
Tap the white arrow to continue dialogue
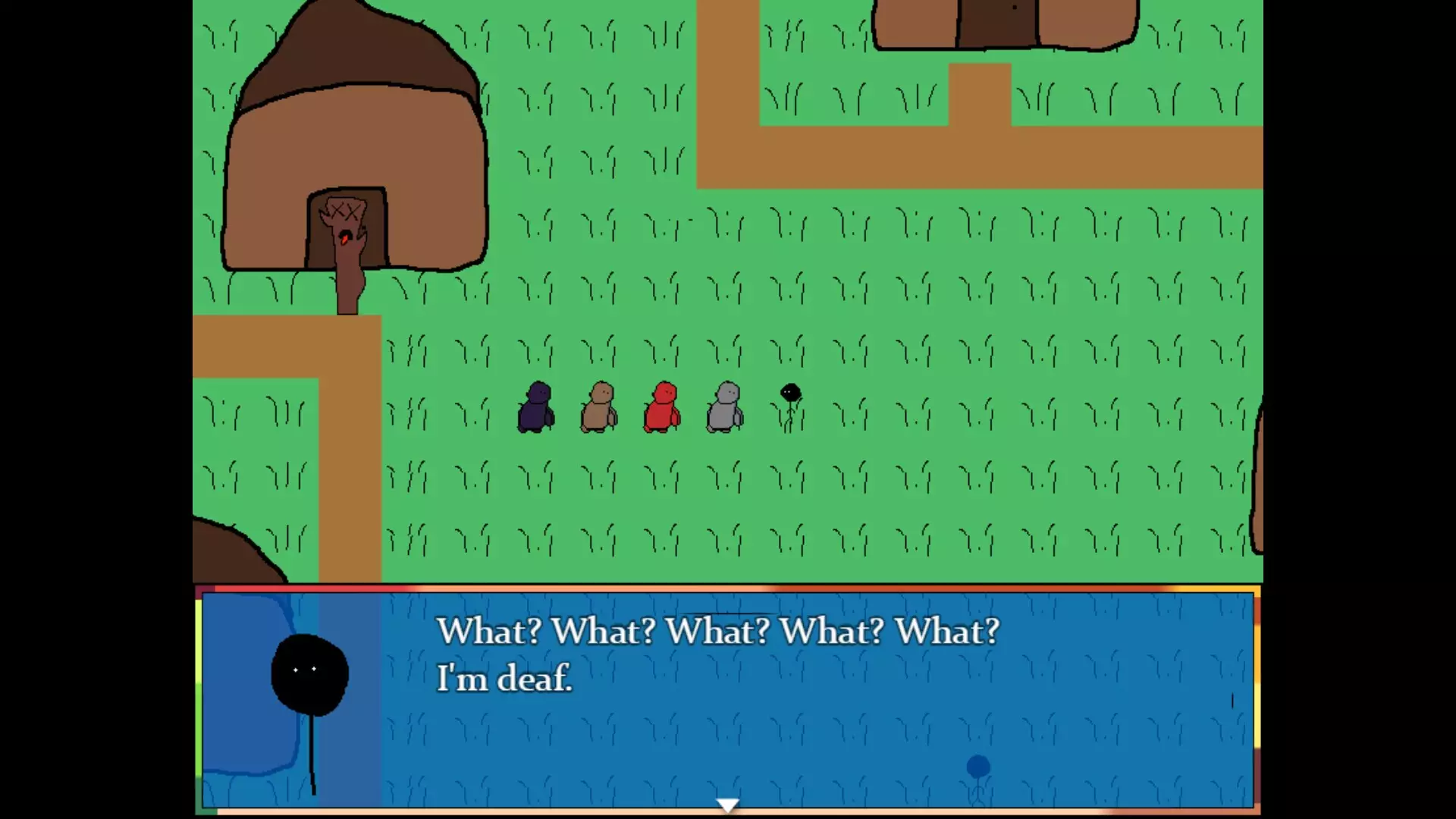727,805
